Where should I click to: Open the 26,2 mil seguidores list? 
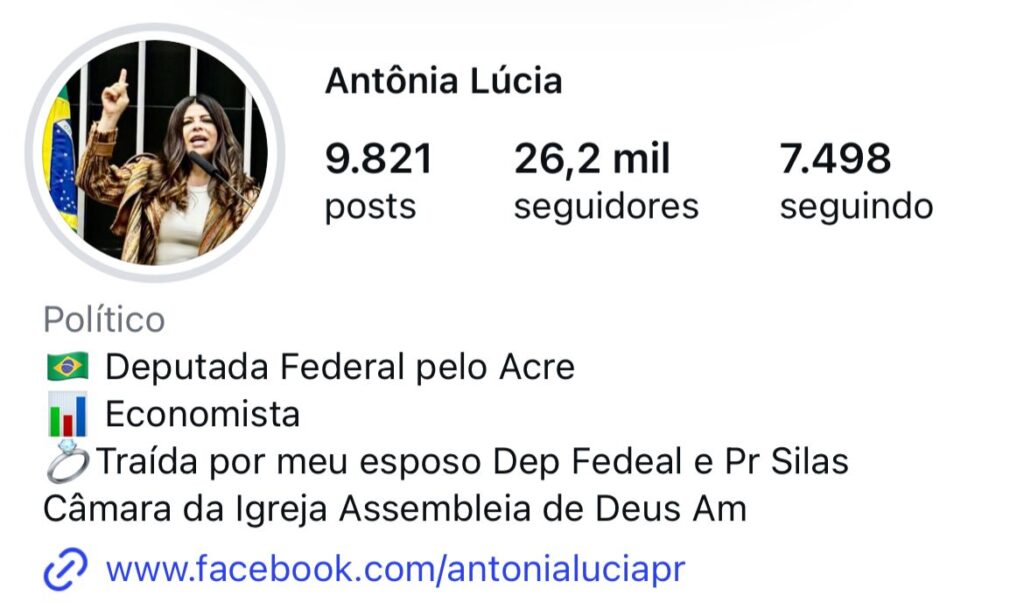(605, 181)
